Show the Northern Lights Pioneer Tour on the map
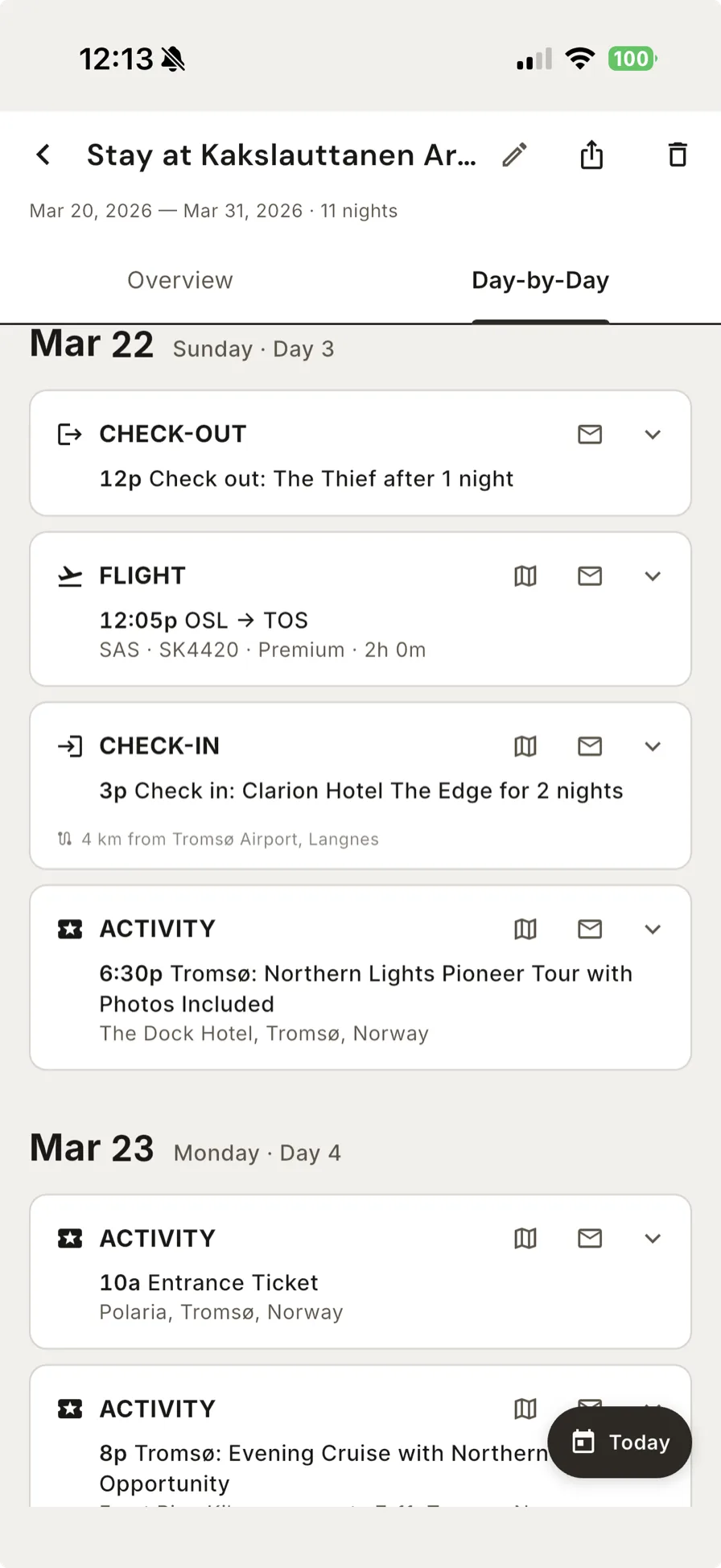This screenshot has width=721, height=1568. click(525, 929)
